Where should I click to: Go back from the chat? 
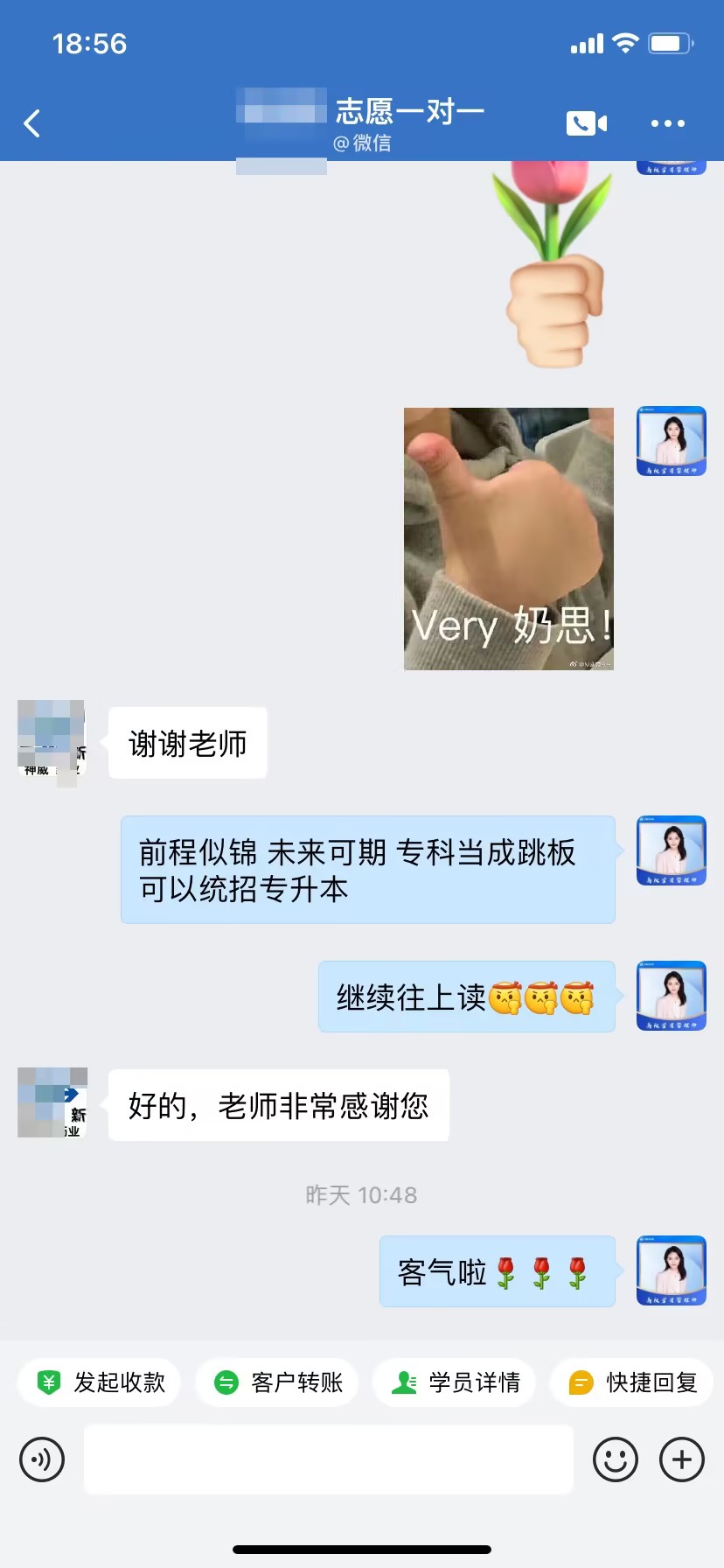(32, 123)
